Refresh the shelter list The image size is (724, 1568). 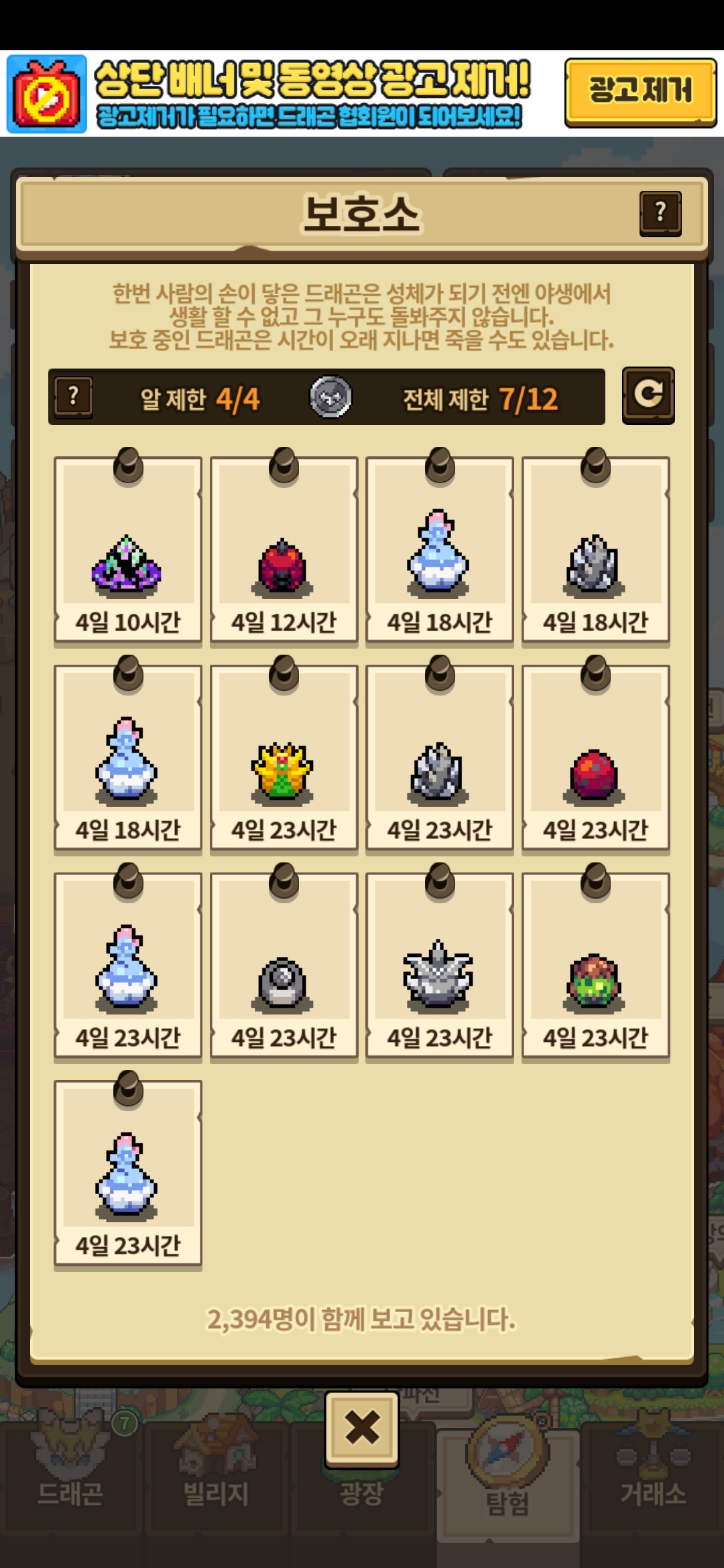(648, 395)
